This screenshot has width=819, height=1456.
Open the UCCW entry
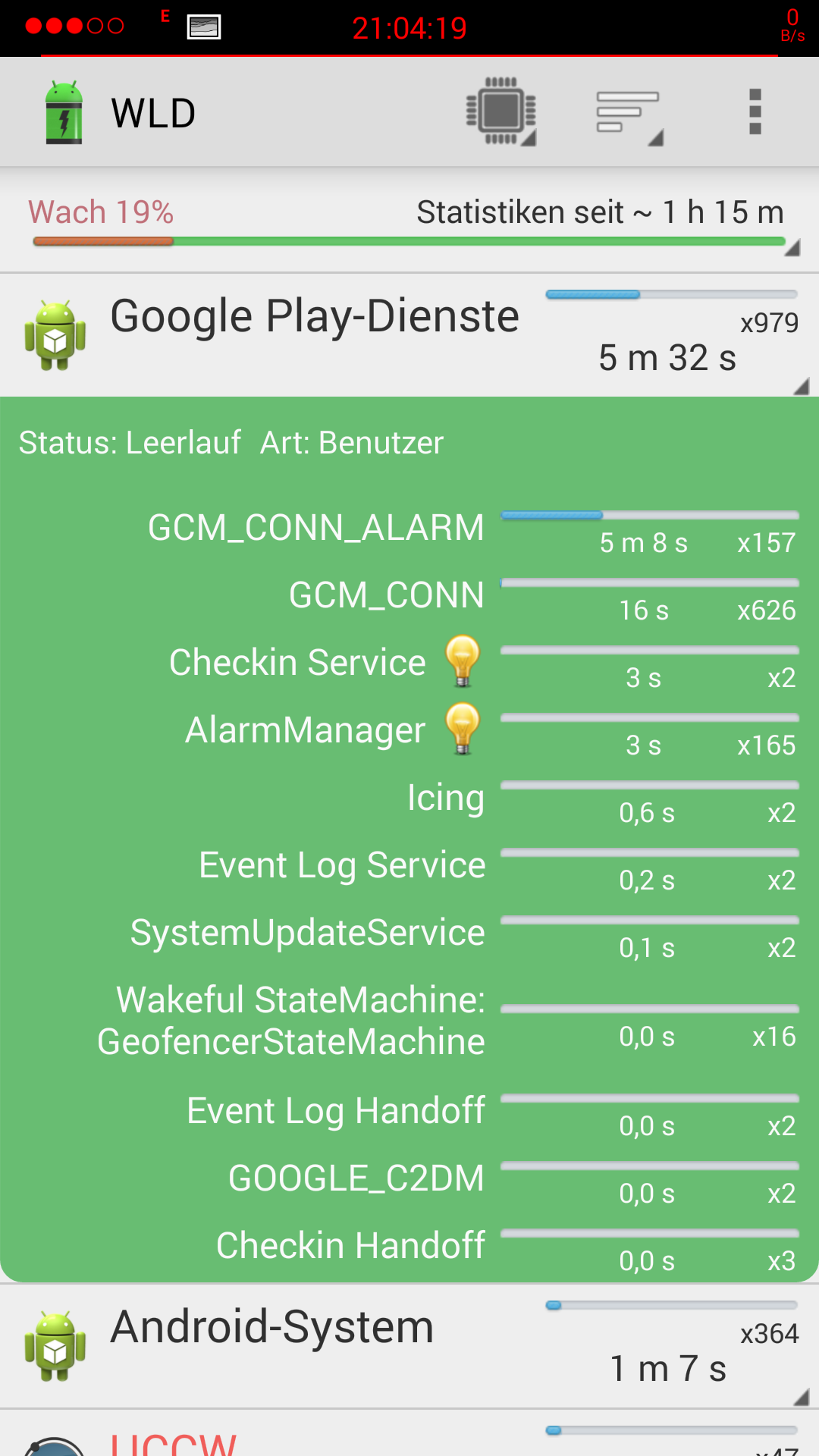click(x=409, y=1434)
